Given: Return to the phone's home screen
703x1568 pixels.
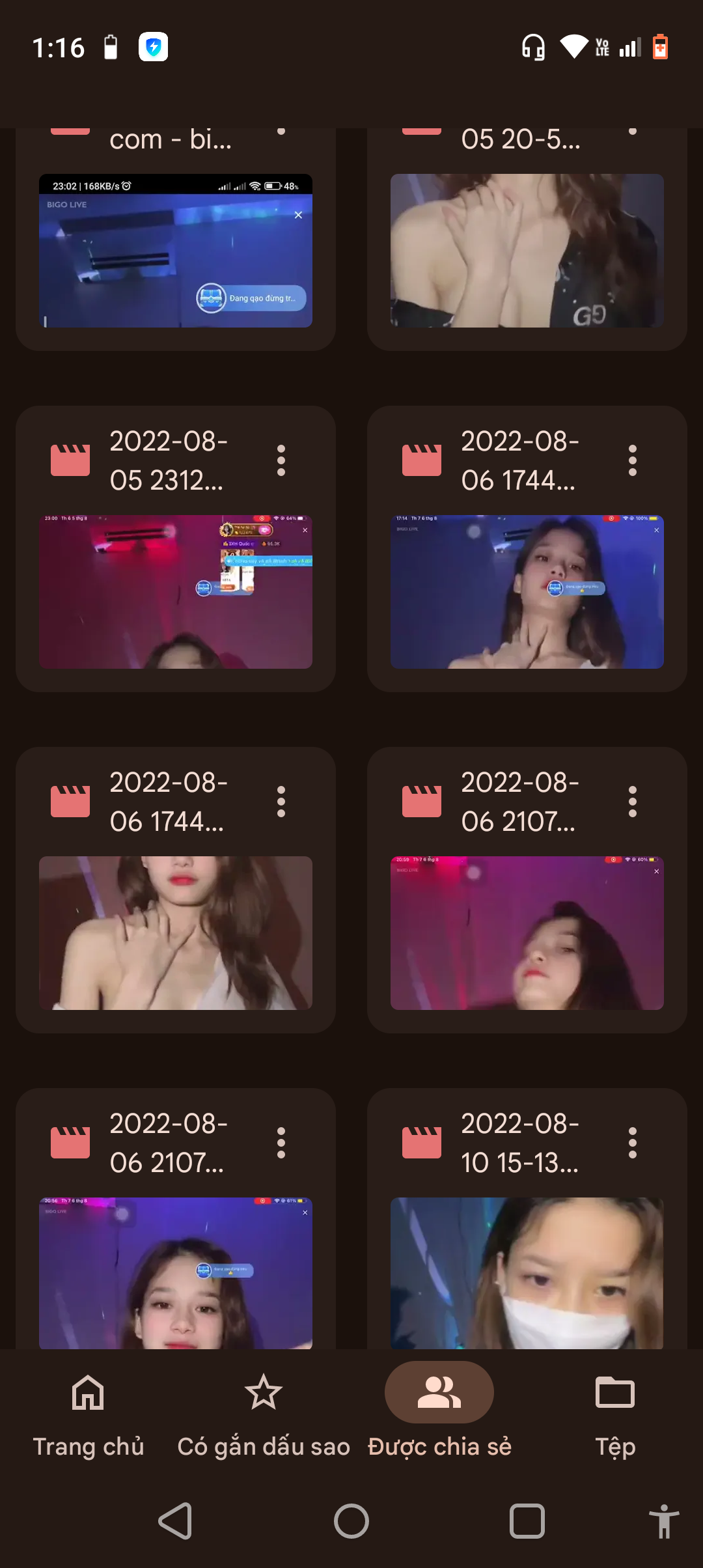Looking at the screenshot, I should point(351,1521).
